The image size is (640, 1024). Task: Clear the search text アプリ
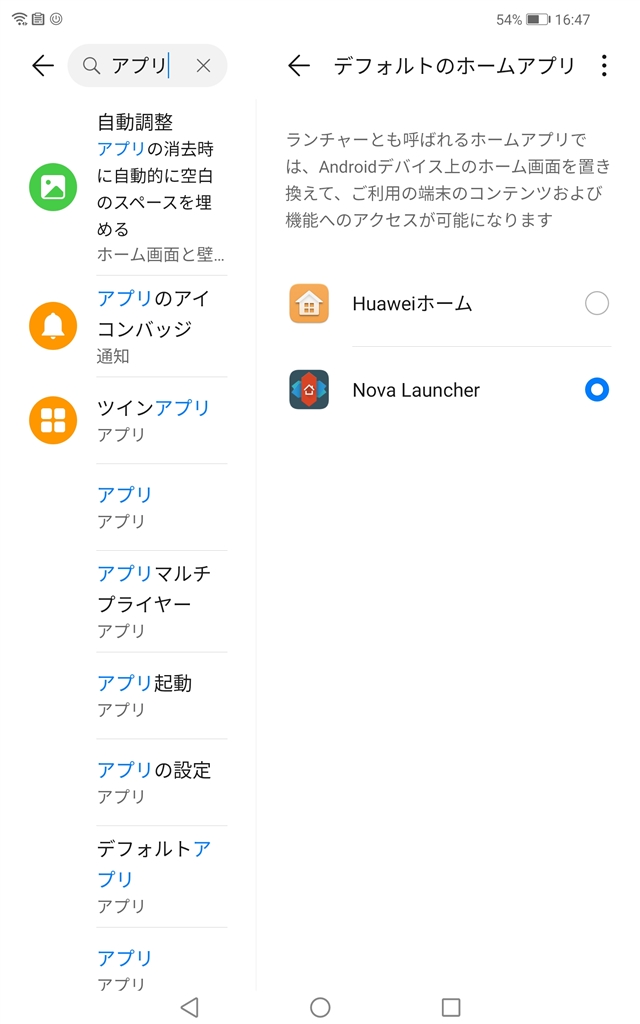click(x=203, y=66)
